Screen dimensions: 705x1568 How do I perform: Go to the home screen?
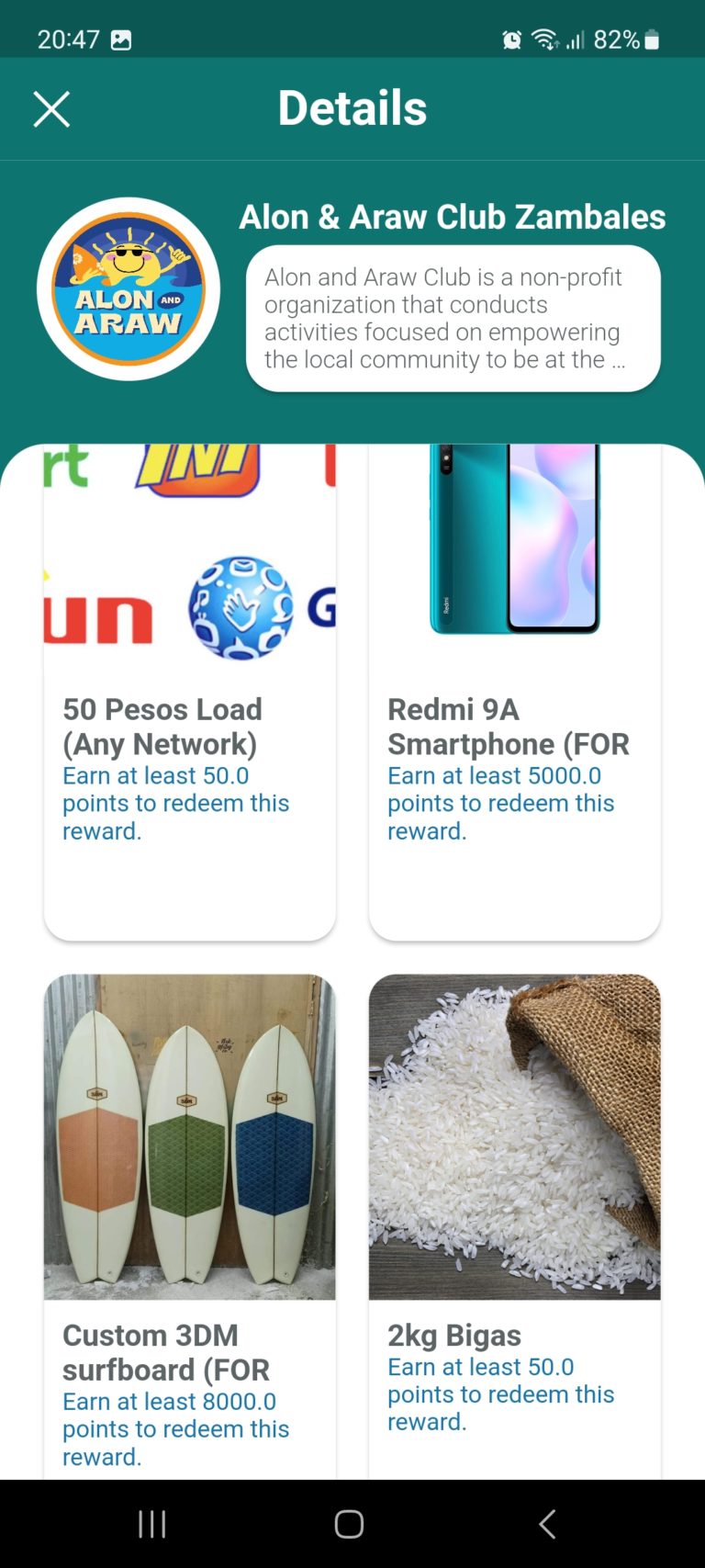click(349, 1524)
